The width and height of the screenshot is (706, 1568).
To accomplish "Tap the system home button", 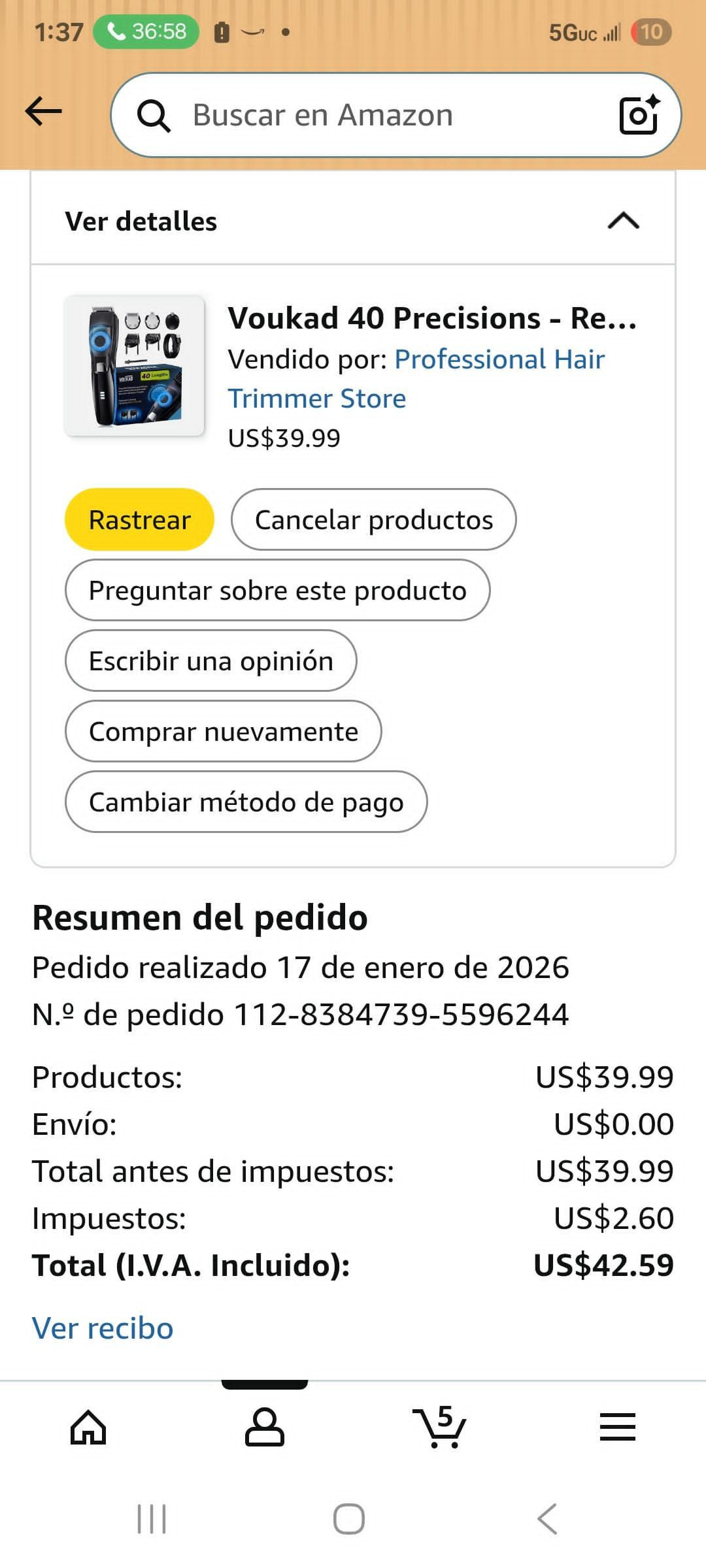I will tap(349, 1519).
